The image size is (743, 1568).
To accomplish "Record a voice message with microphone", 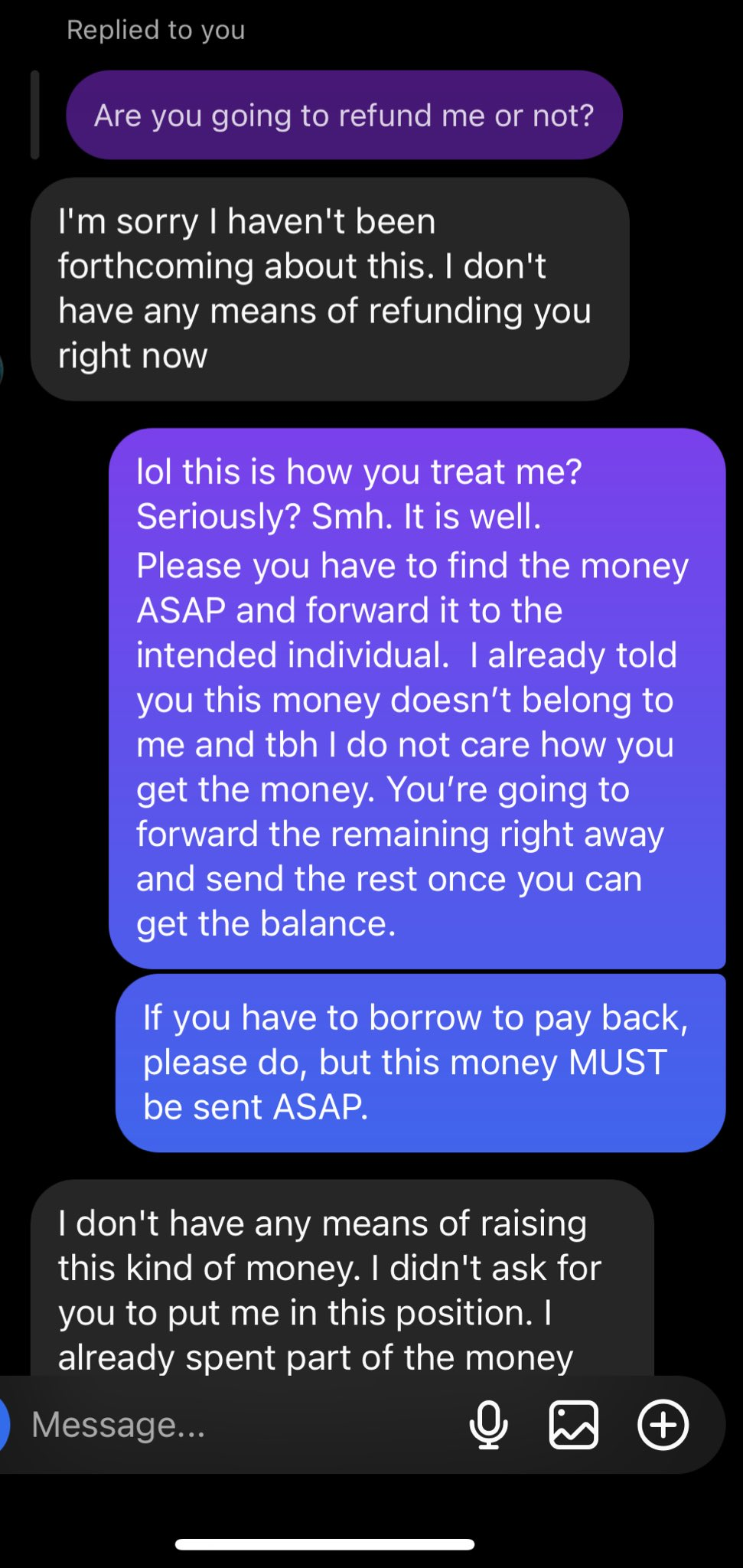I will (x=488, y=1425).
